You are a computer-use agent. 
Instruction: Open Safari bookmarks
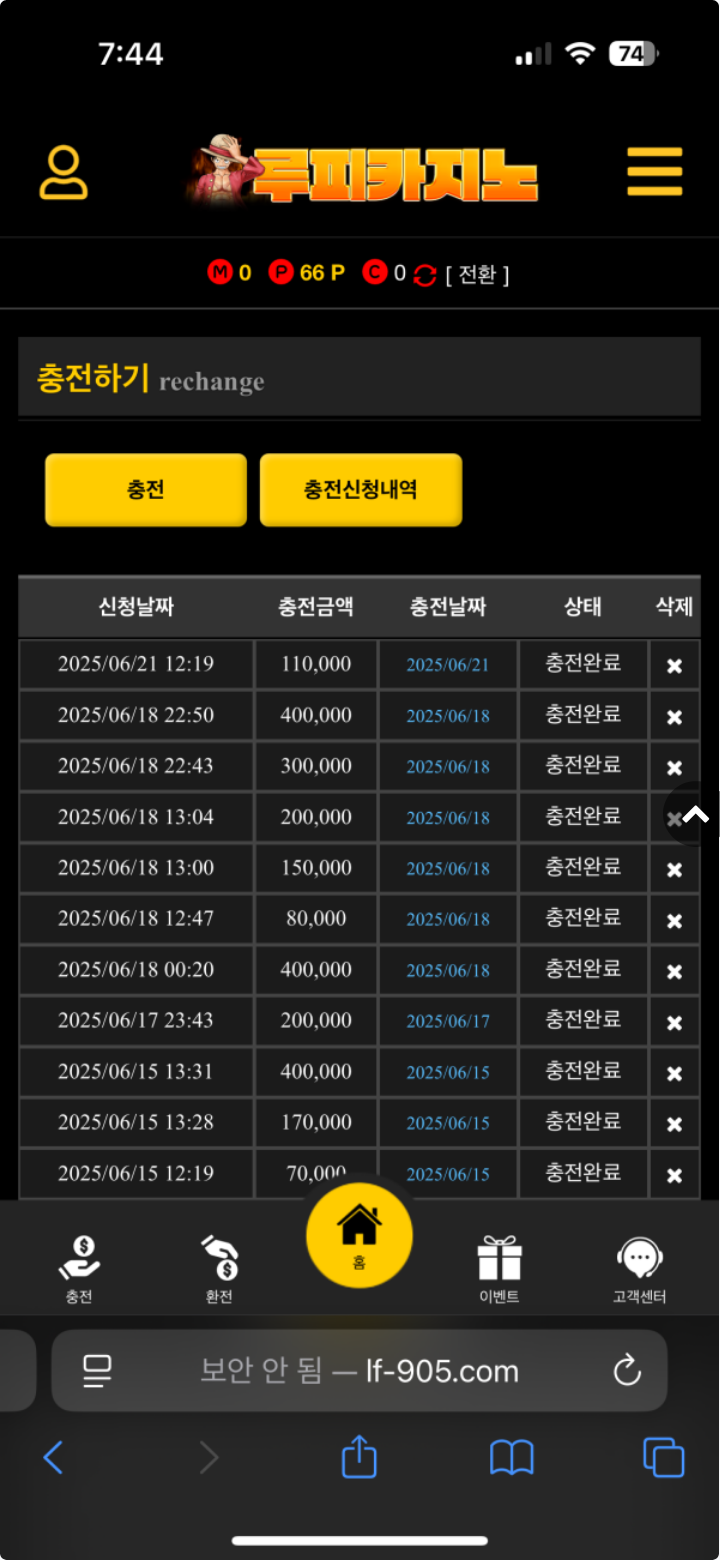[x=511, y=1457]
